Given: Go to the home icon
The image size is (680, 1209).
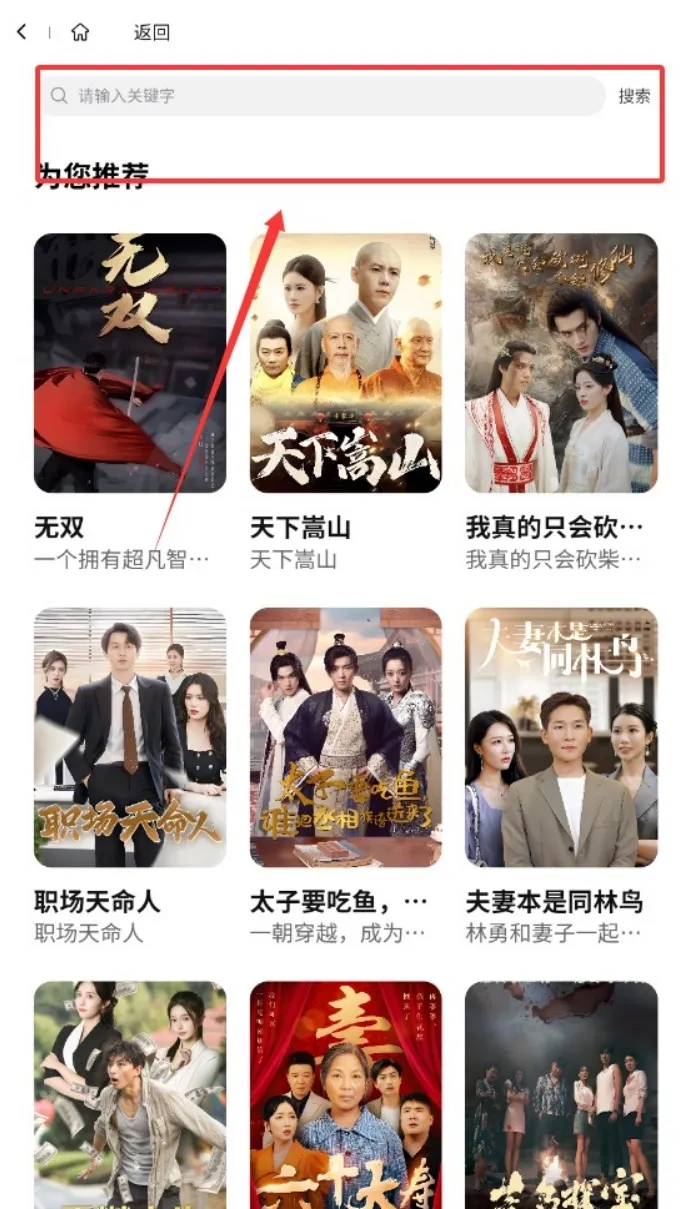Looking at the screenshot, I should click(80, 32).
